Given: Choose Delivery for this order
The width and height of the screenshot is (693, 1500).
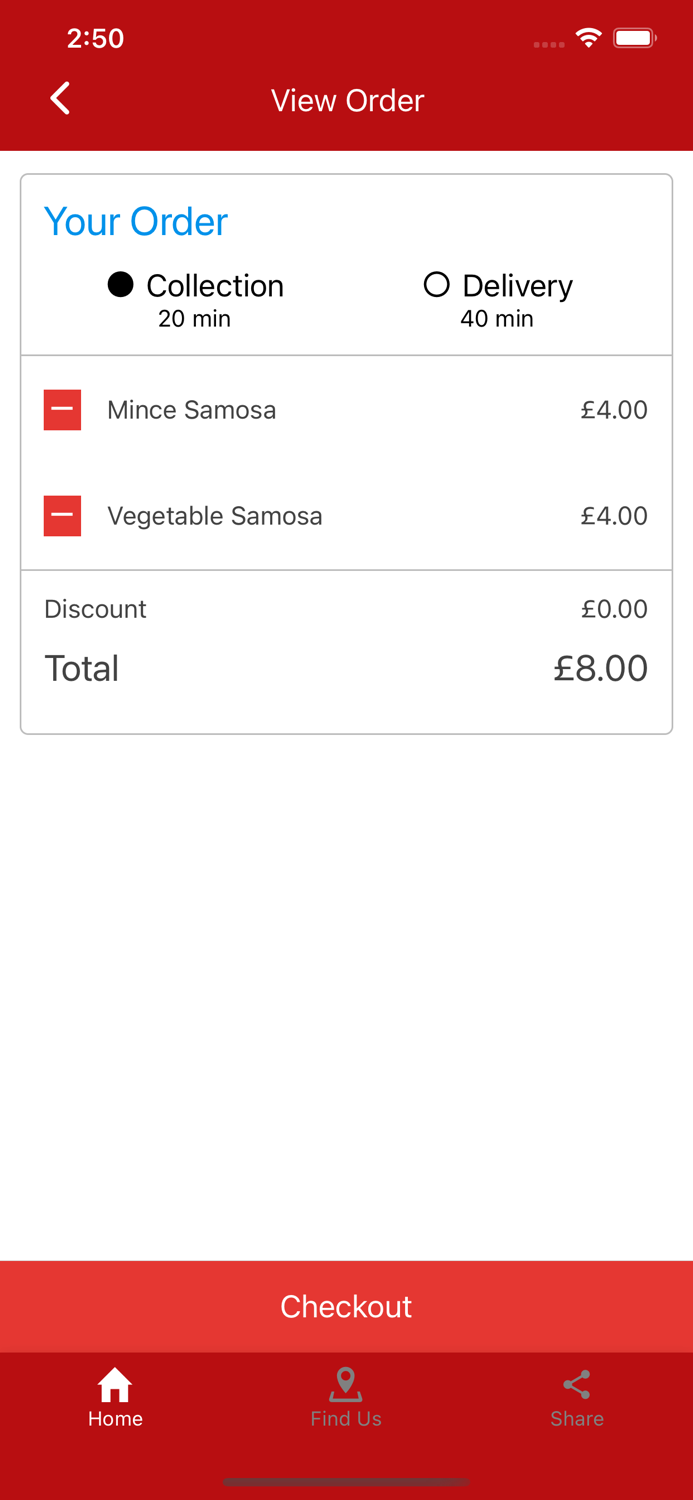Looking at the screenshot, I should point(437,286).
